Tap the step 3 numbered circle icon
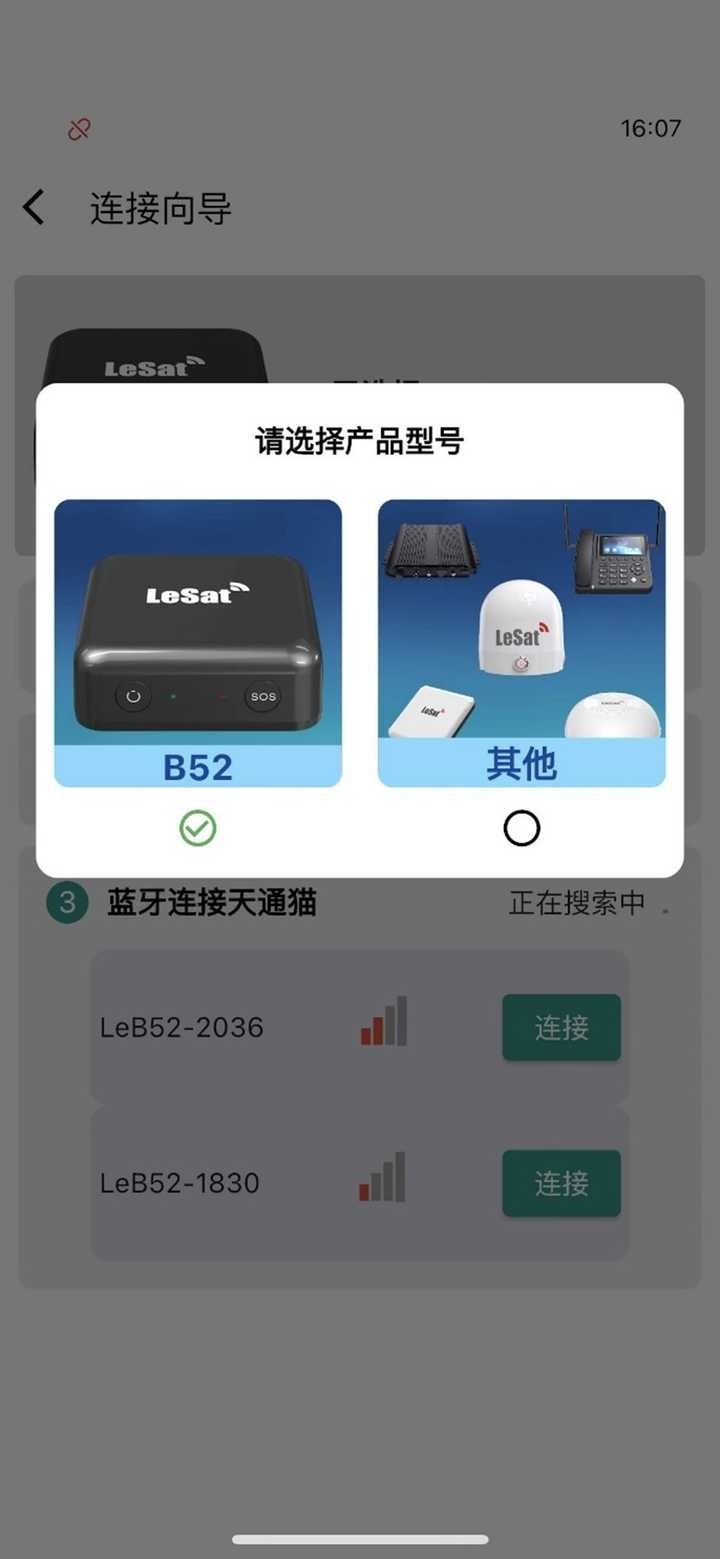 coord(66,903)
